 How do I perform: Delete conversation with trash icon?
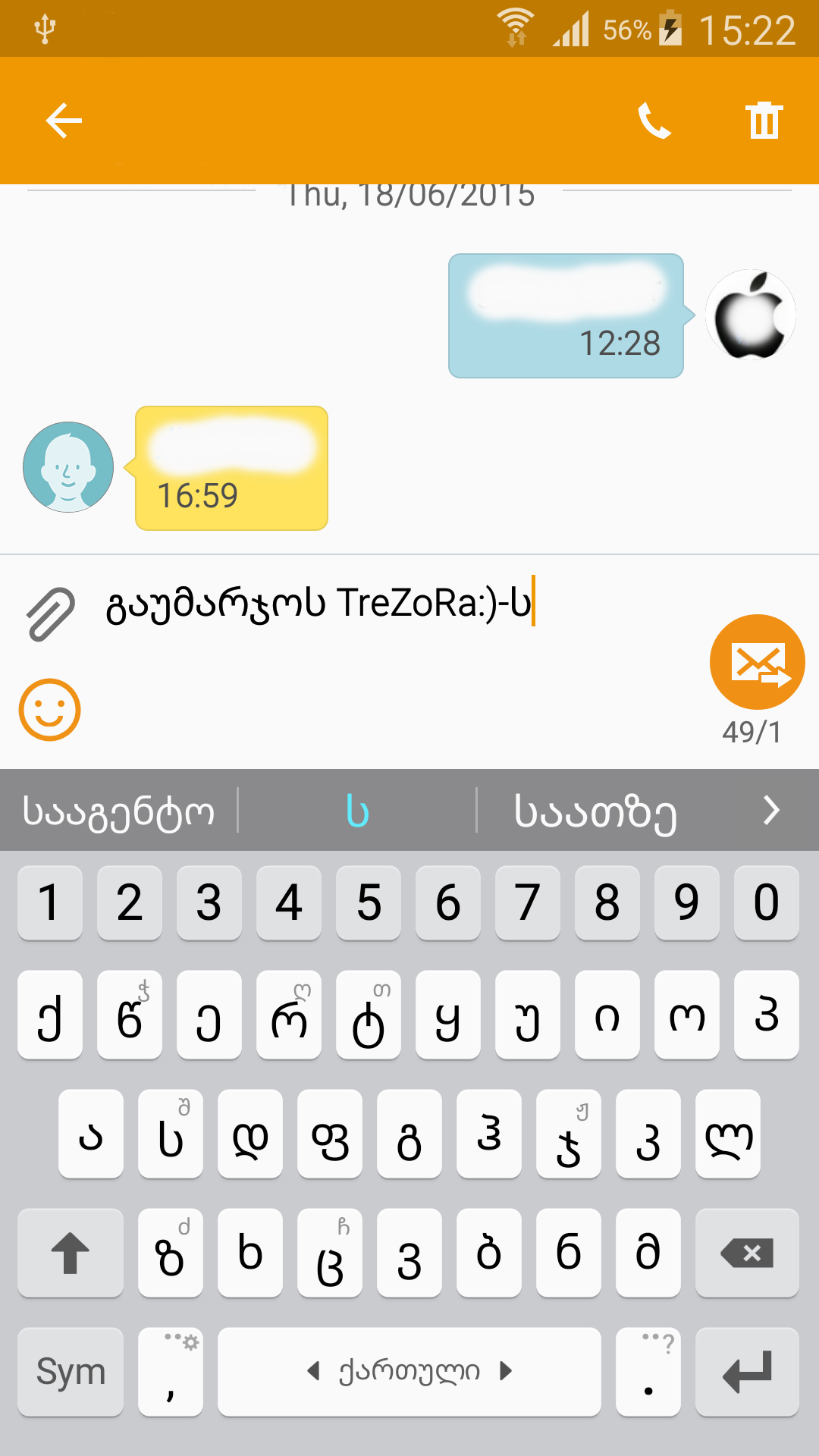pyautogui.click(x=764, y=121)
